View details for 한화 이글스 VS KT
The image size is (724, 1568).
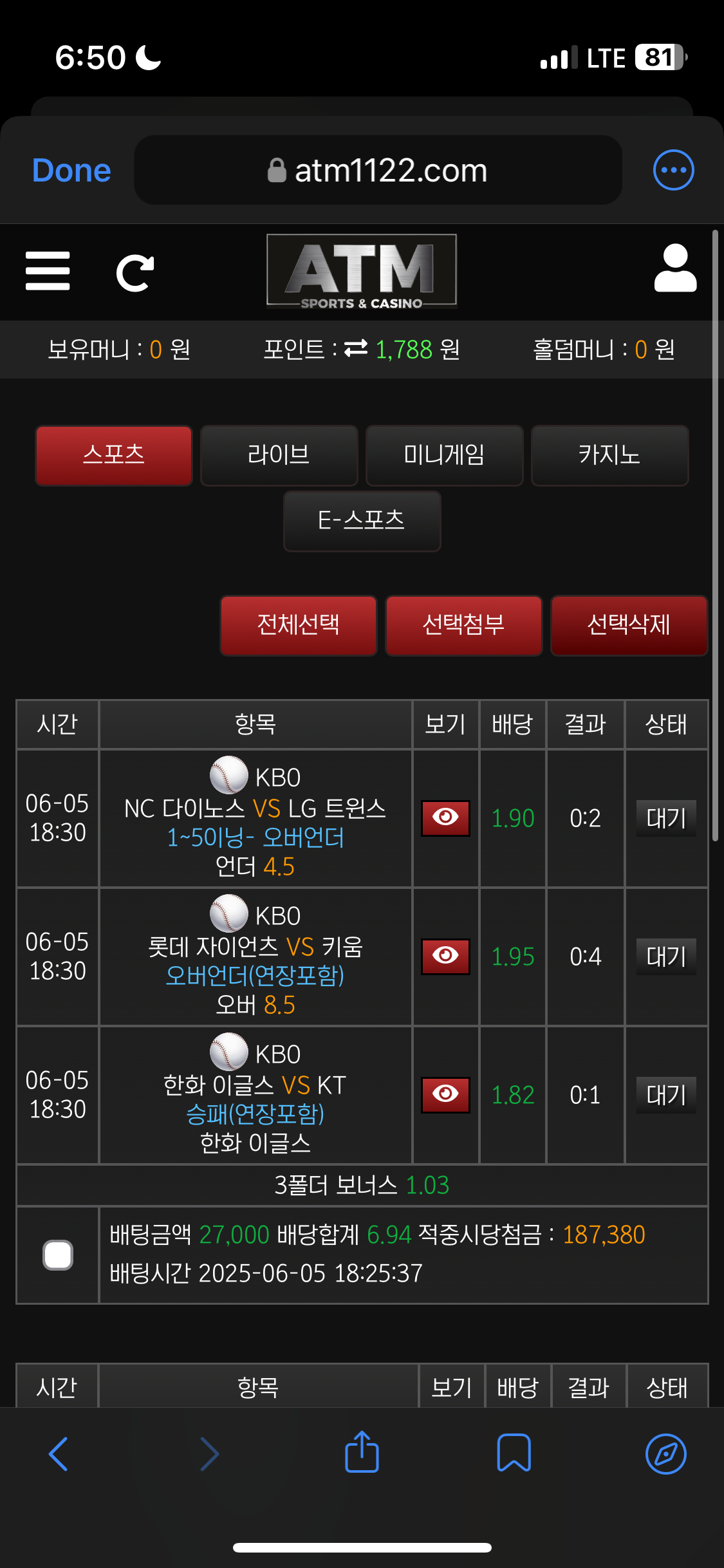(445, 1095)
